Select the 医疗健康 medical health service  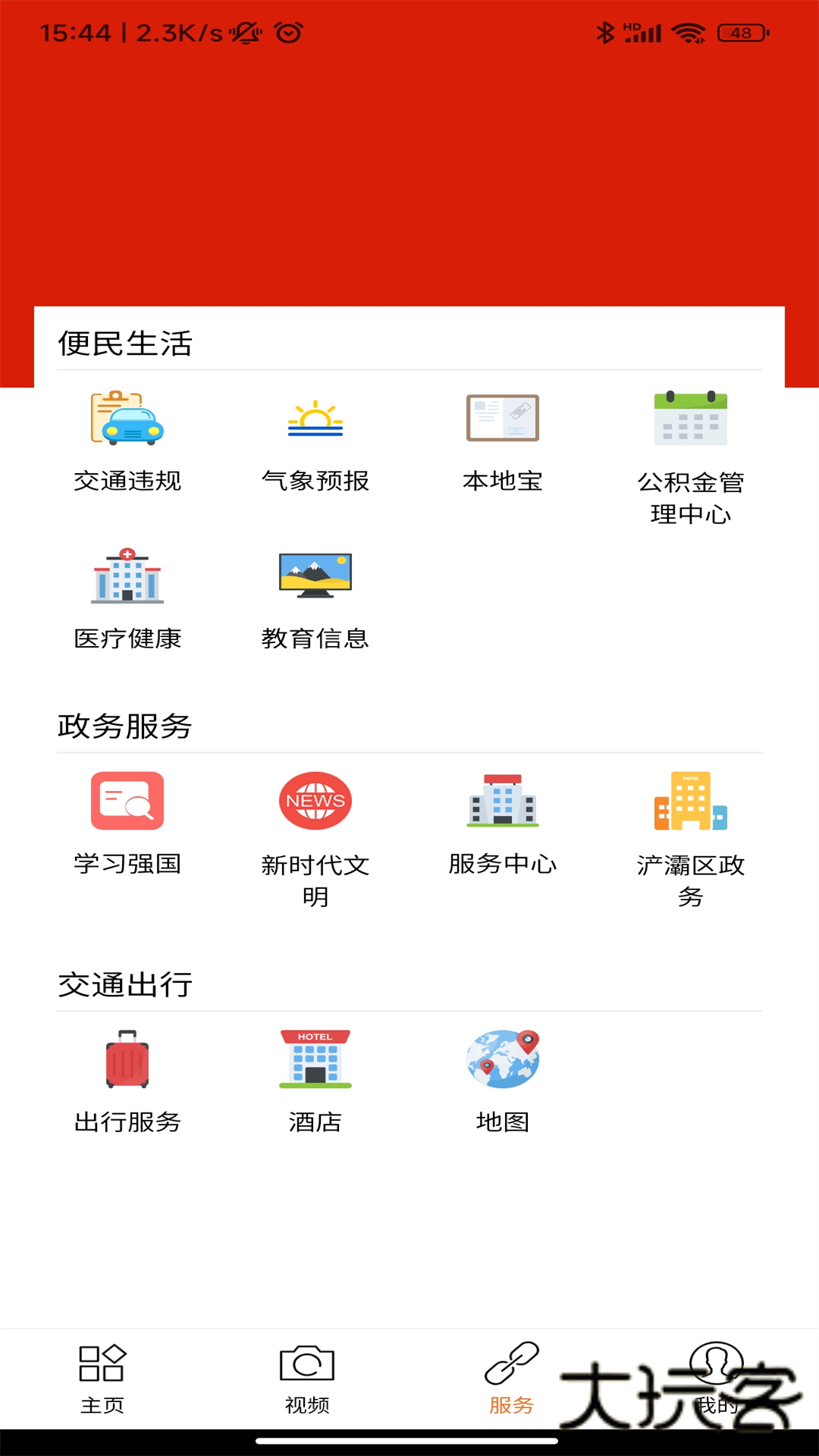(127, 599)
